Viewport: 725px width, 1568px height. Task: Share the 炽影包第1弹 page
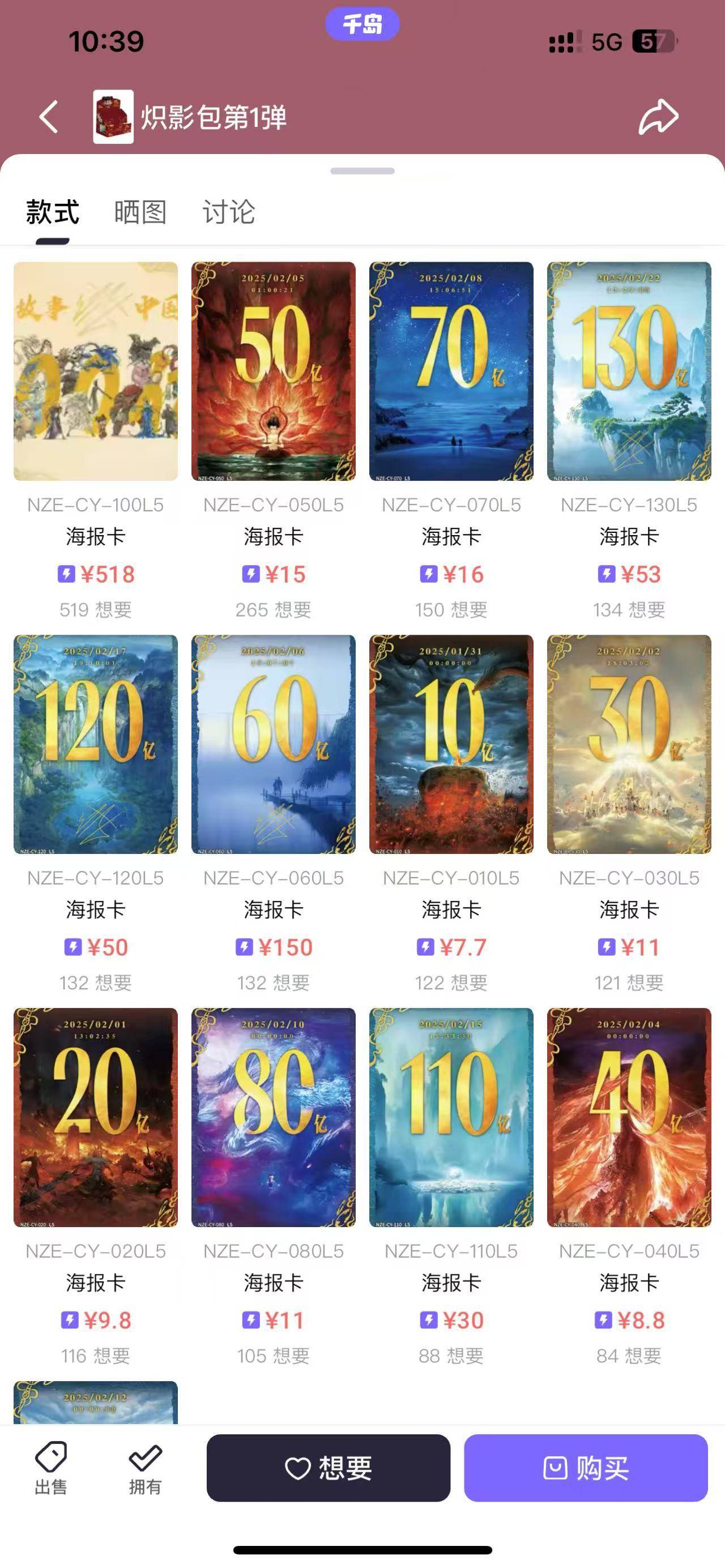[658, 116]
